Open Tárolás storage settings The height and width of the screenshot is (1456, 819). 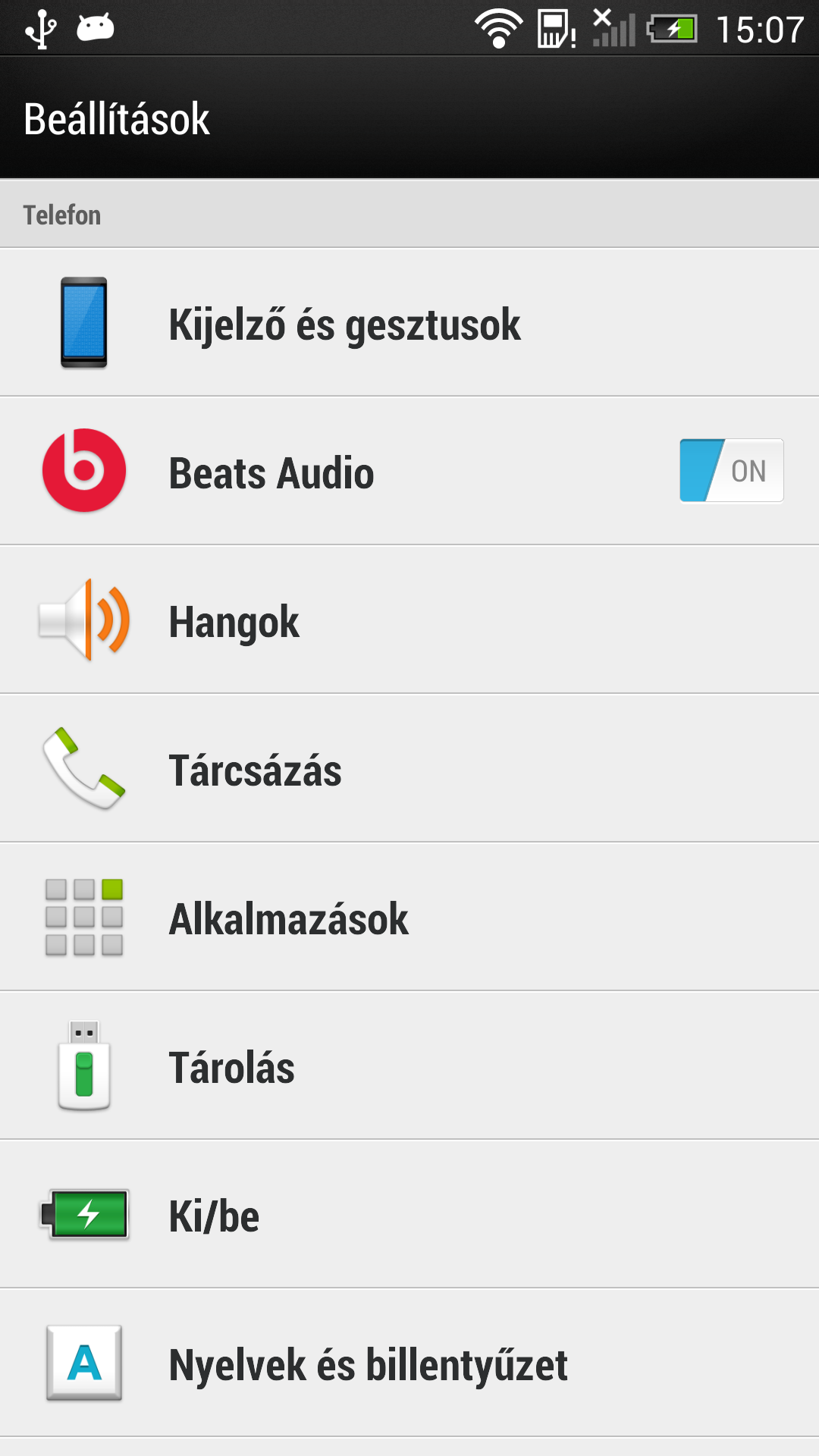(x=231, y=1067)
